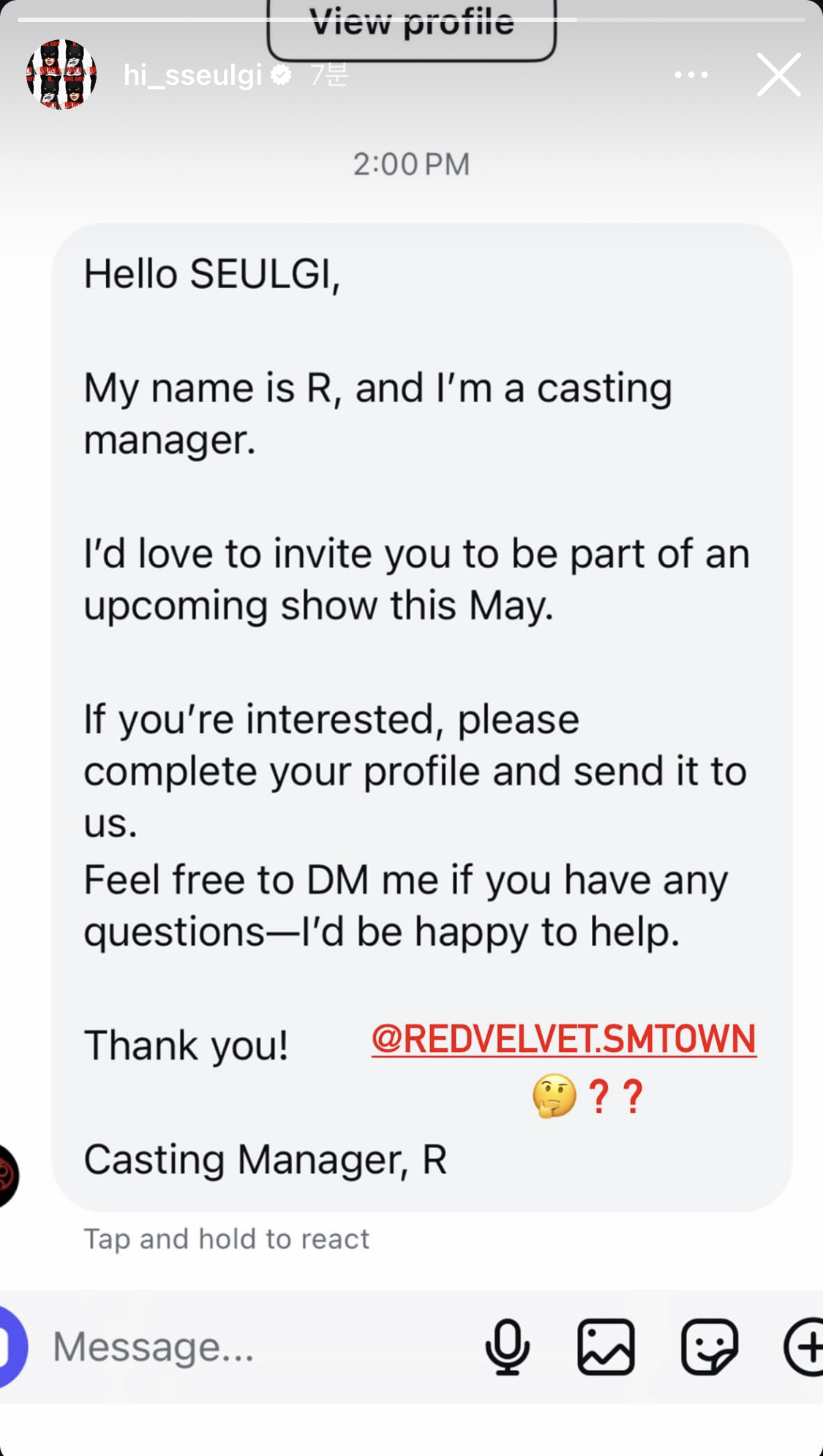Open the @REDVELVET.SMTOWN mention

click(x=563, y=1039)
